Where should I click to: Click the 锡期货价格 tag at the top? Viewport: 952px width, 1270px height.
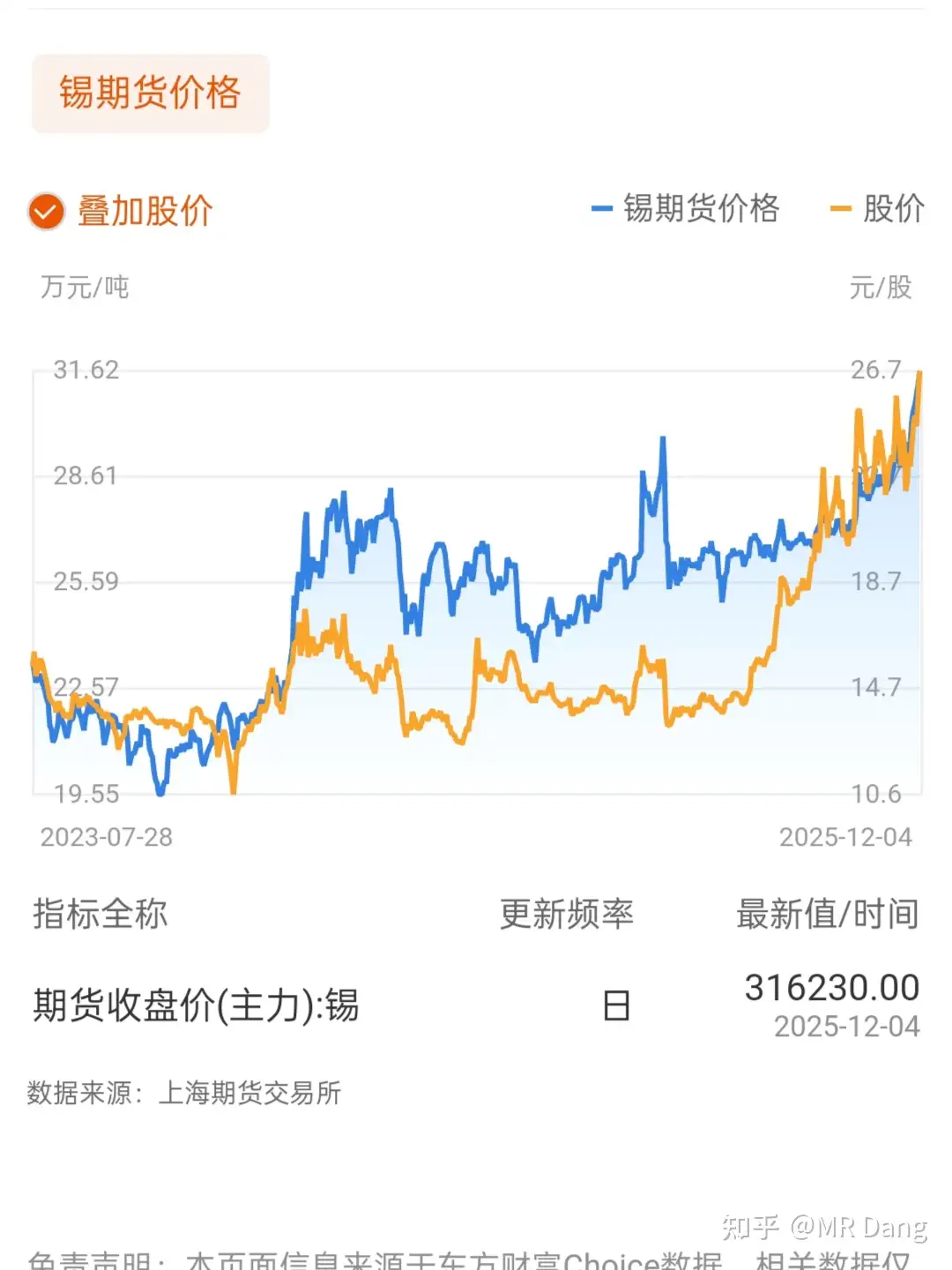click(150, 91)
